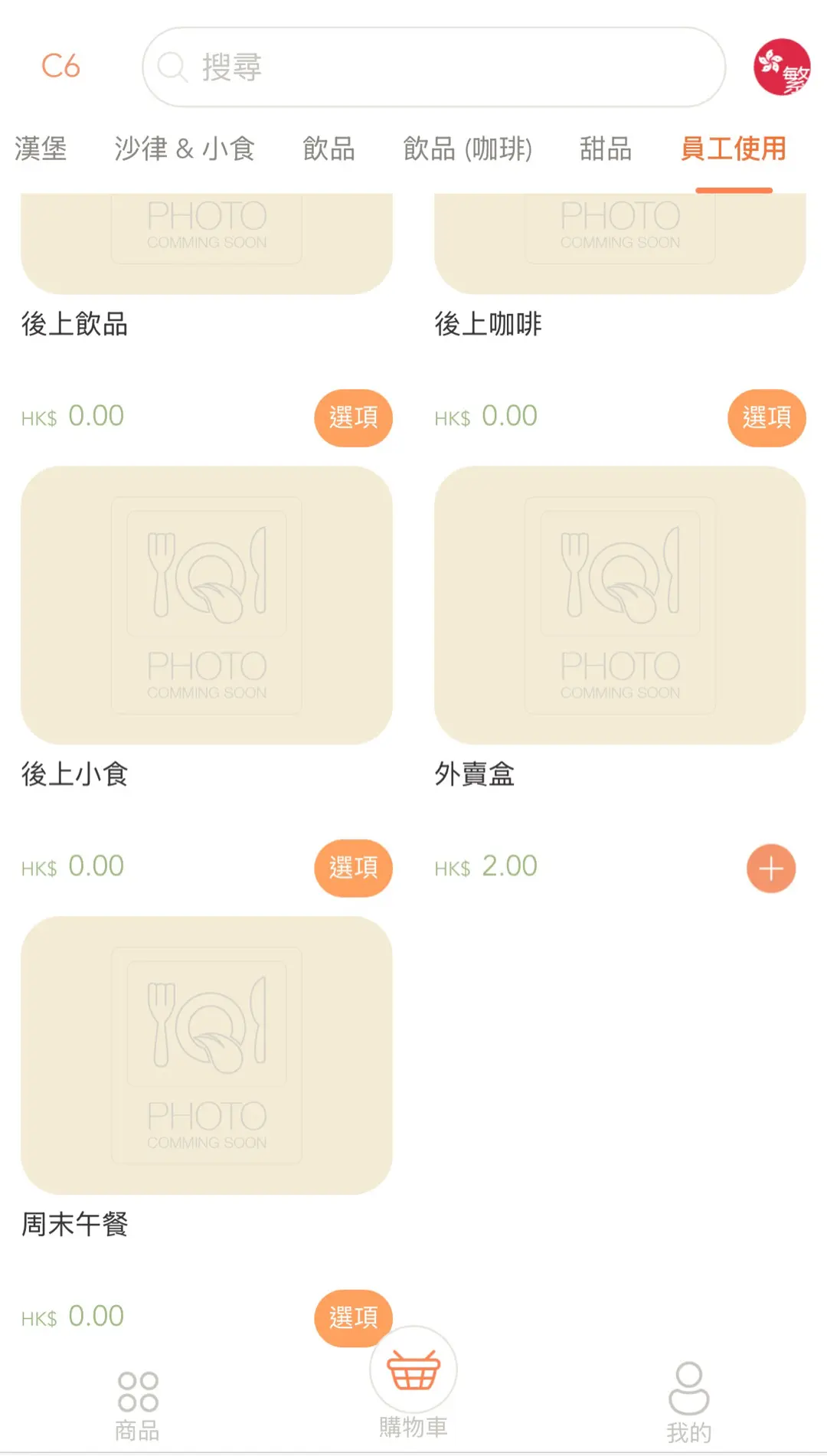Choose 選項 for 後上飲品
Viewport: 827px width, 1456px height.
click(x=353, y=417)
